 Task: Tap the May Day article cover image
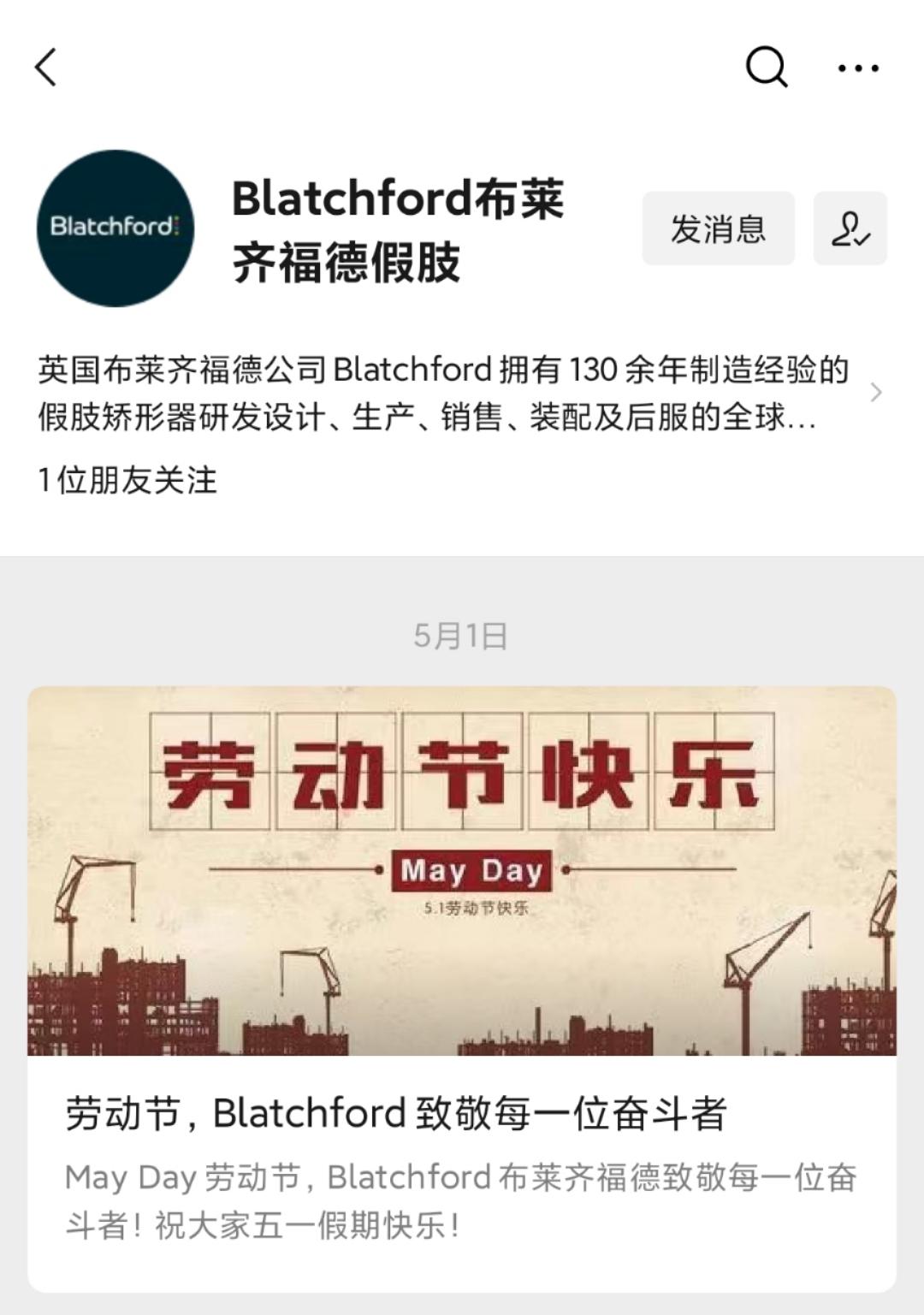click(462, 873)
